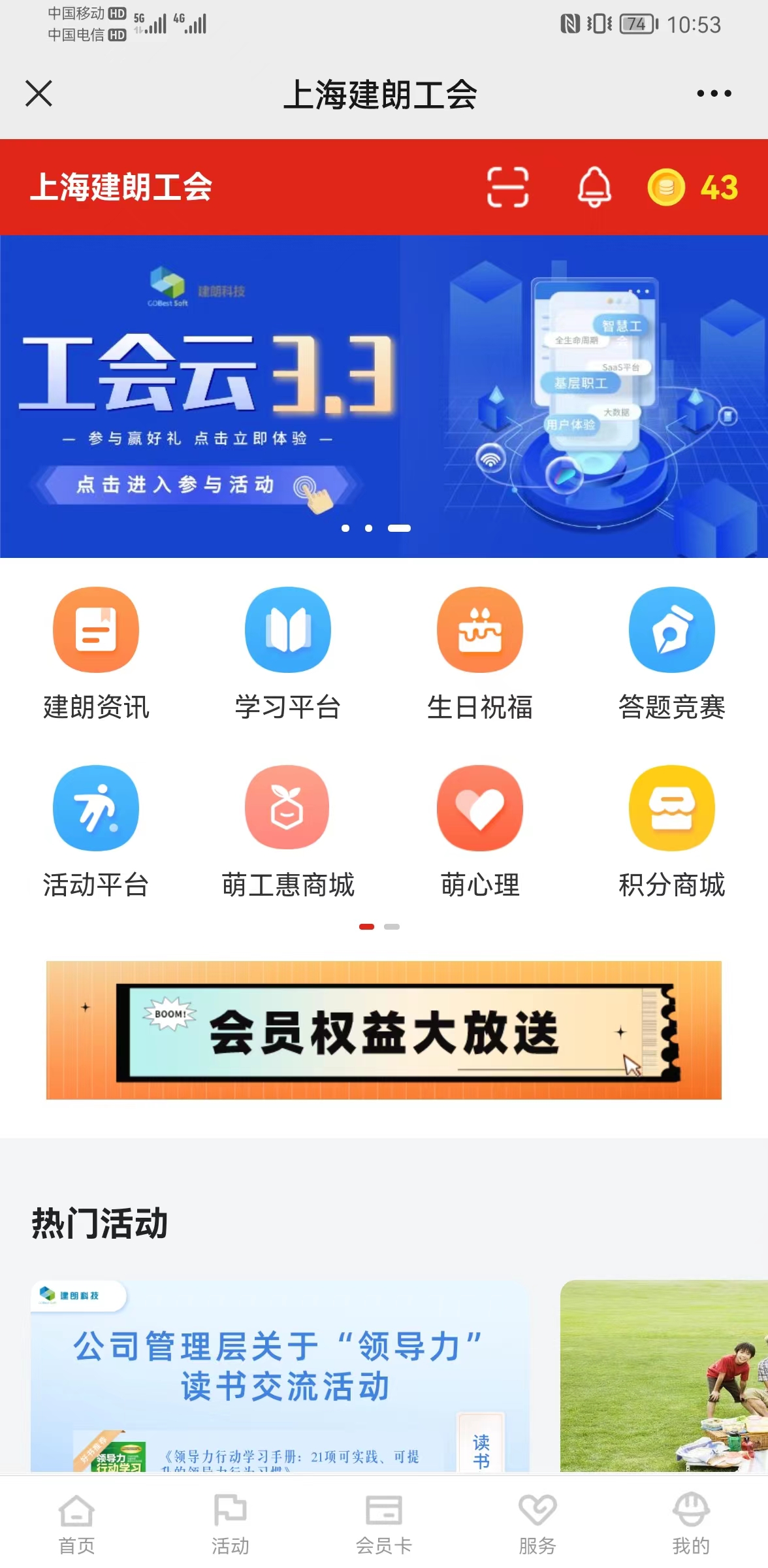Open the 工会云3.3 banner
This screenshot has width=768, height=1568.
pyautogui.click(x=384, y=396)
